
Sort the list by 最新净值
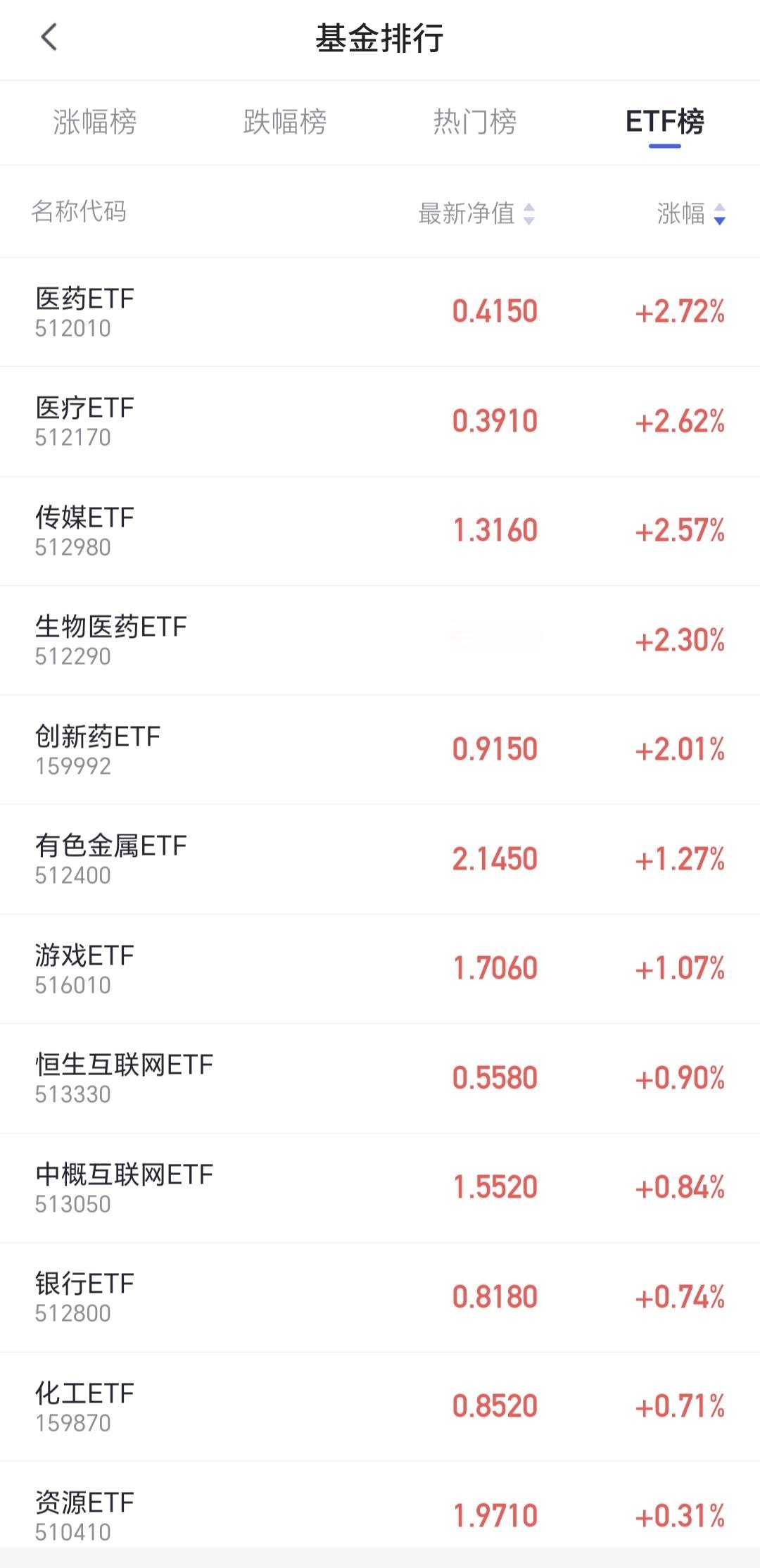coord(476,213)
